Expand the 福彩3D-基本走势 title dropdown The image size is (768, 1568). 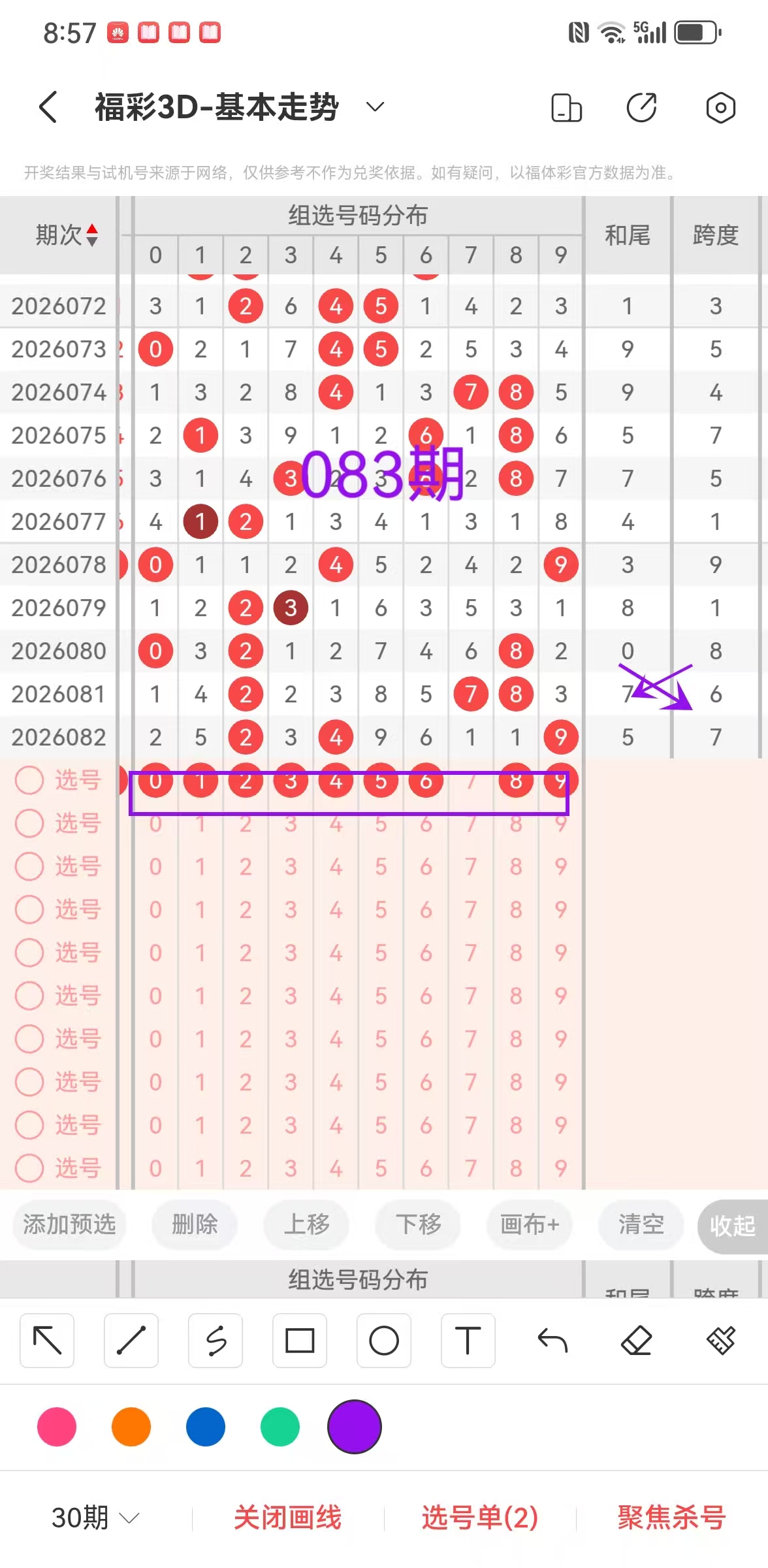374,107
